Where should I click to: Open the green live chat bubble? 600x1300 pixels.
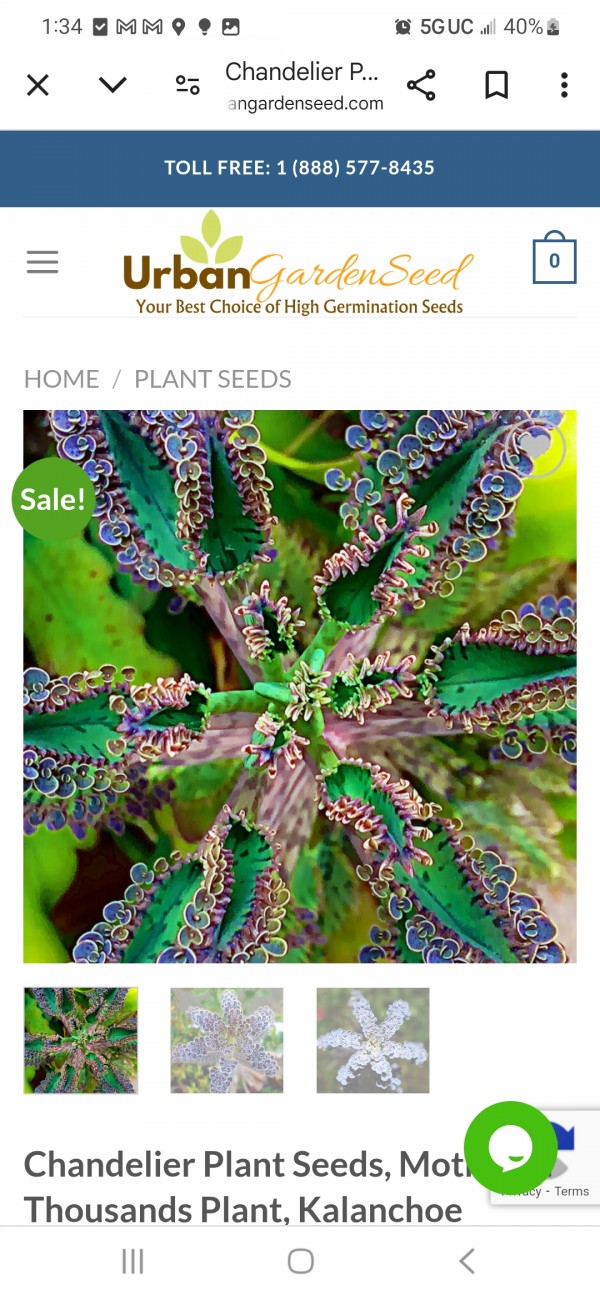(x=510, y=1148)
